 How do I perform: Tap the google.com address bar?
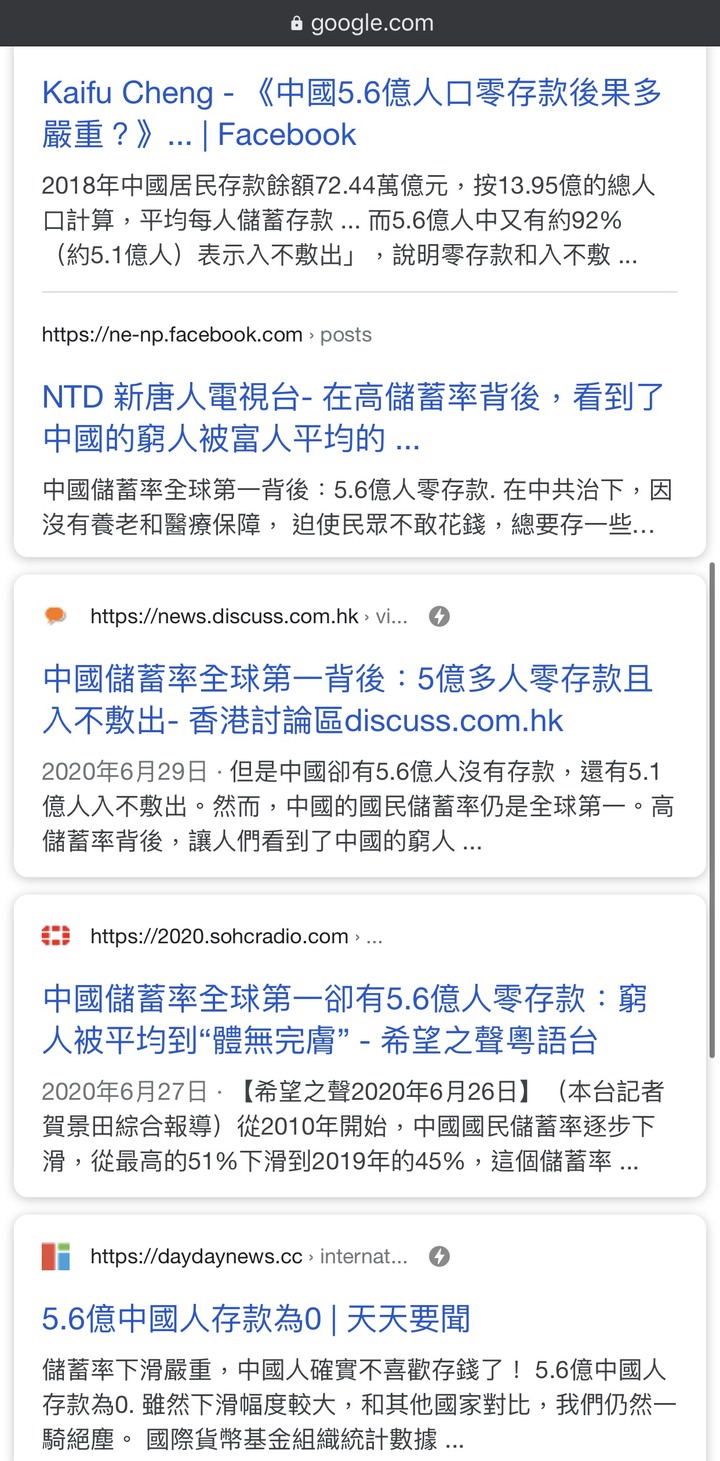pyautogui.click(x=360, y=23)
